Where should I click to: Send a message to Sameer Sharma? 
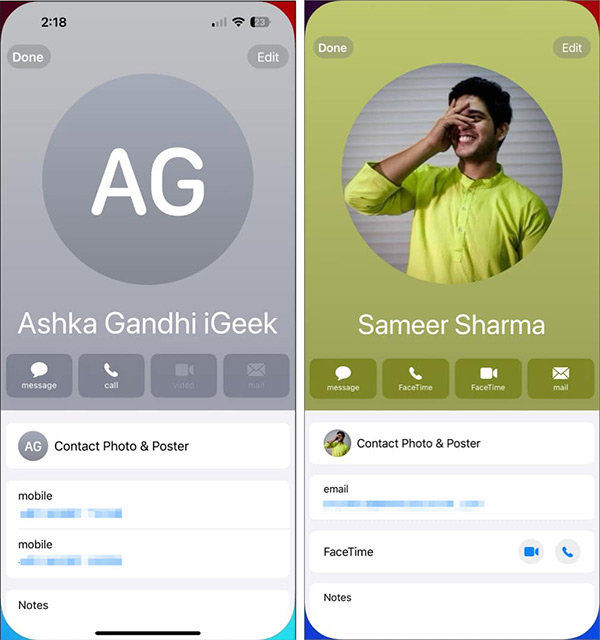point(343,378)
